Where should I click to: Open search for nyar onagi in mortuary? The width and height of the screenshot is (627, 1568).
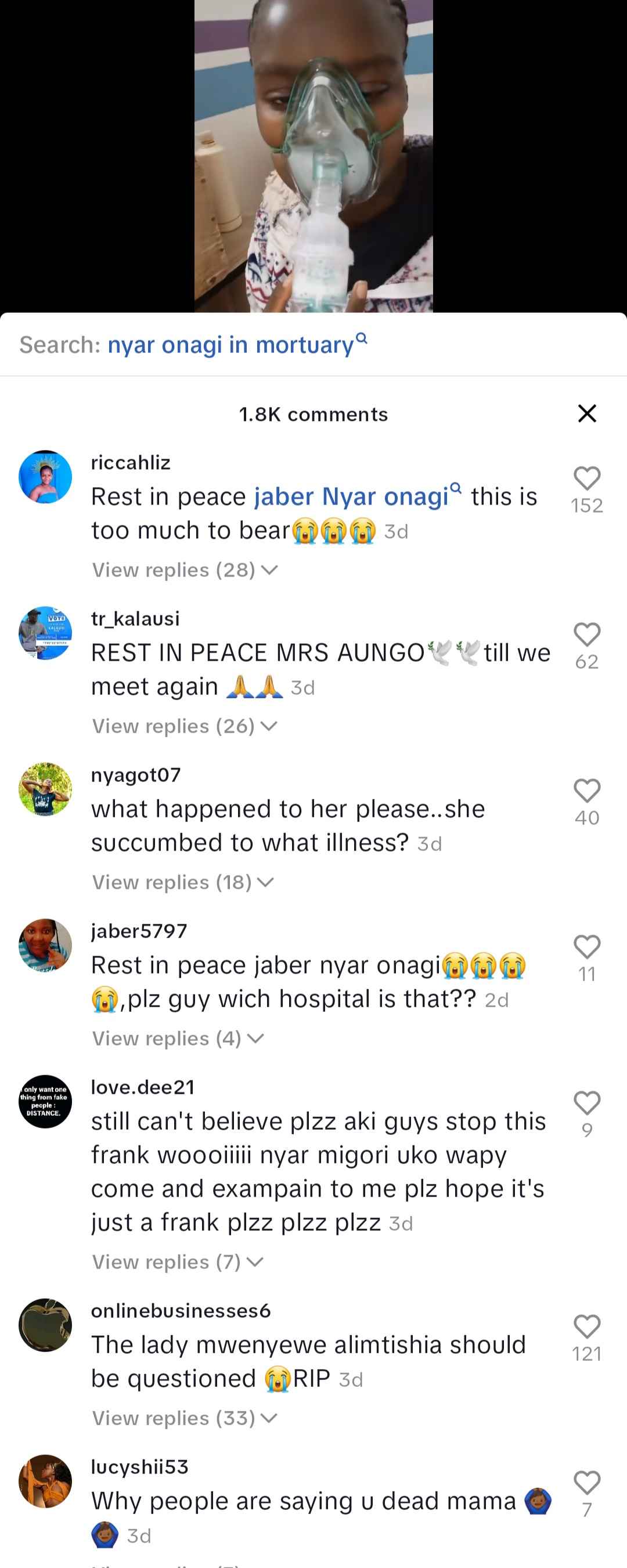[x=237, y=344]
